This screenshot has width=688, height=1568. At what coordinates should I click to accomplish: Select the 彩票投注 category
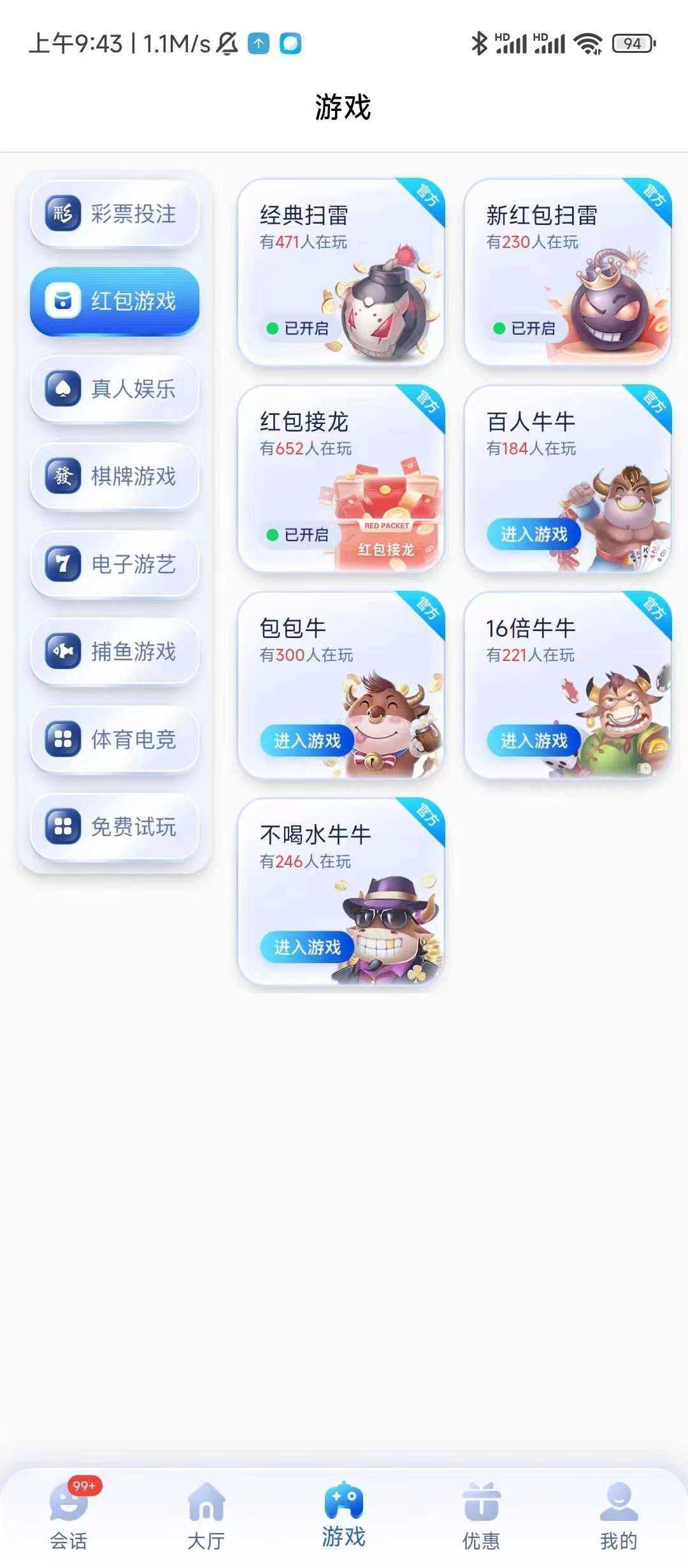click(x=115, y=214)
